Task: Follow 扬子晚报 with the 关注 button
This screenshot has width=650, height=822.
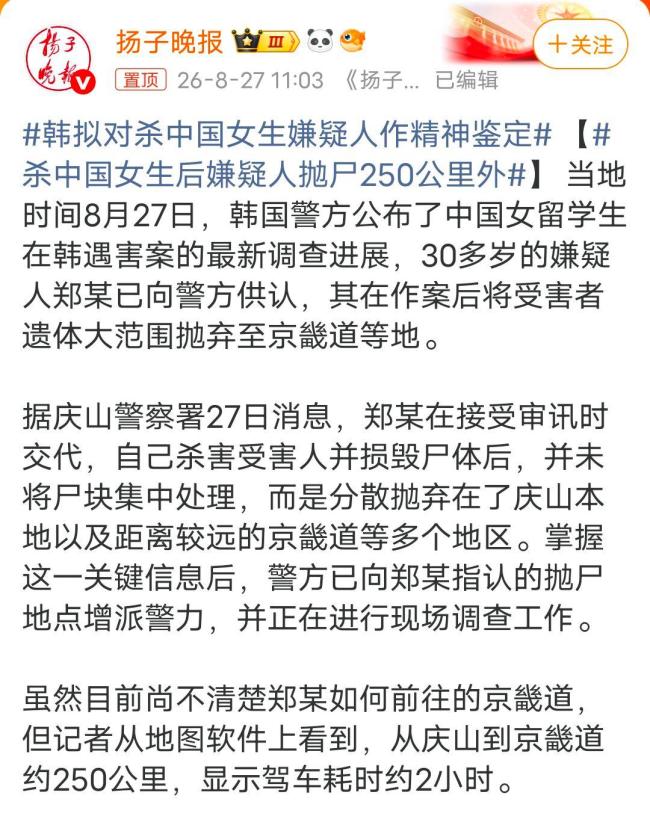Action: click(x=581, y=45)
